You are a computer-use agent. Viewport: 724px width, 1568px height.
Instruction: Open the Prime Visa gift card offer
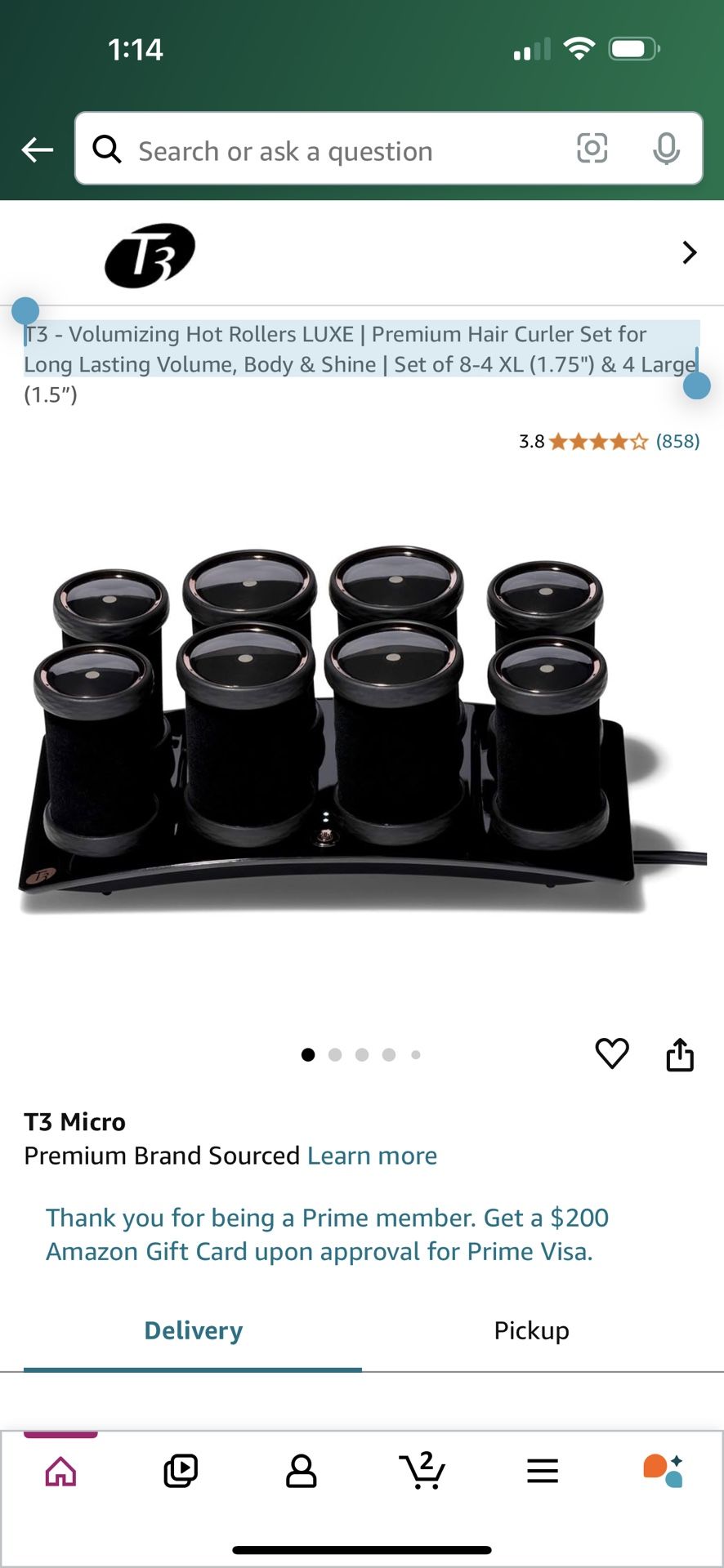coord(327,1234)
